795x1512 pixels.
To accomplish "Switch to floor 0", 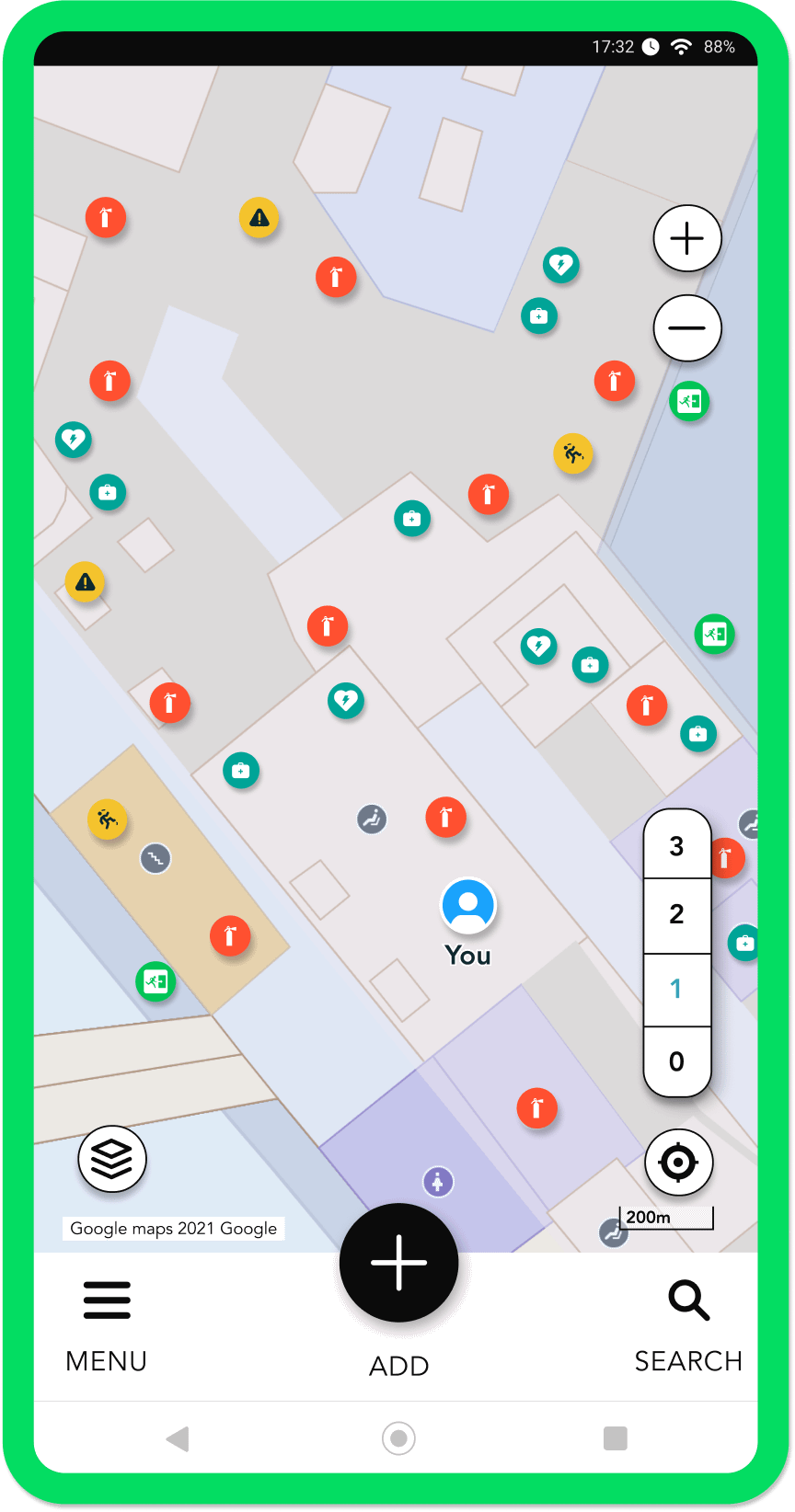I will 676,1061.
